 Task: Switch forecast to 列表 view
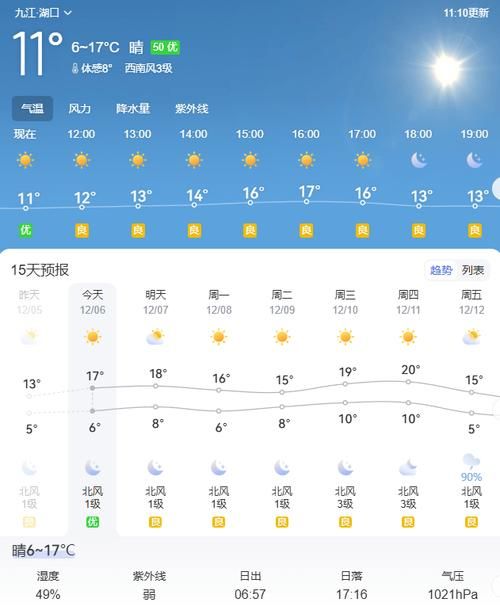(x=473, y=270)
